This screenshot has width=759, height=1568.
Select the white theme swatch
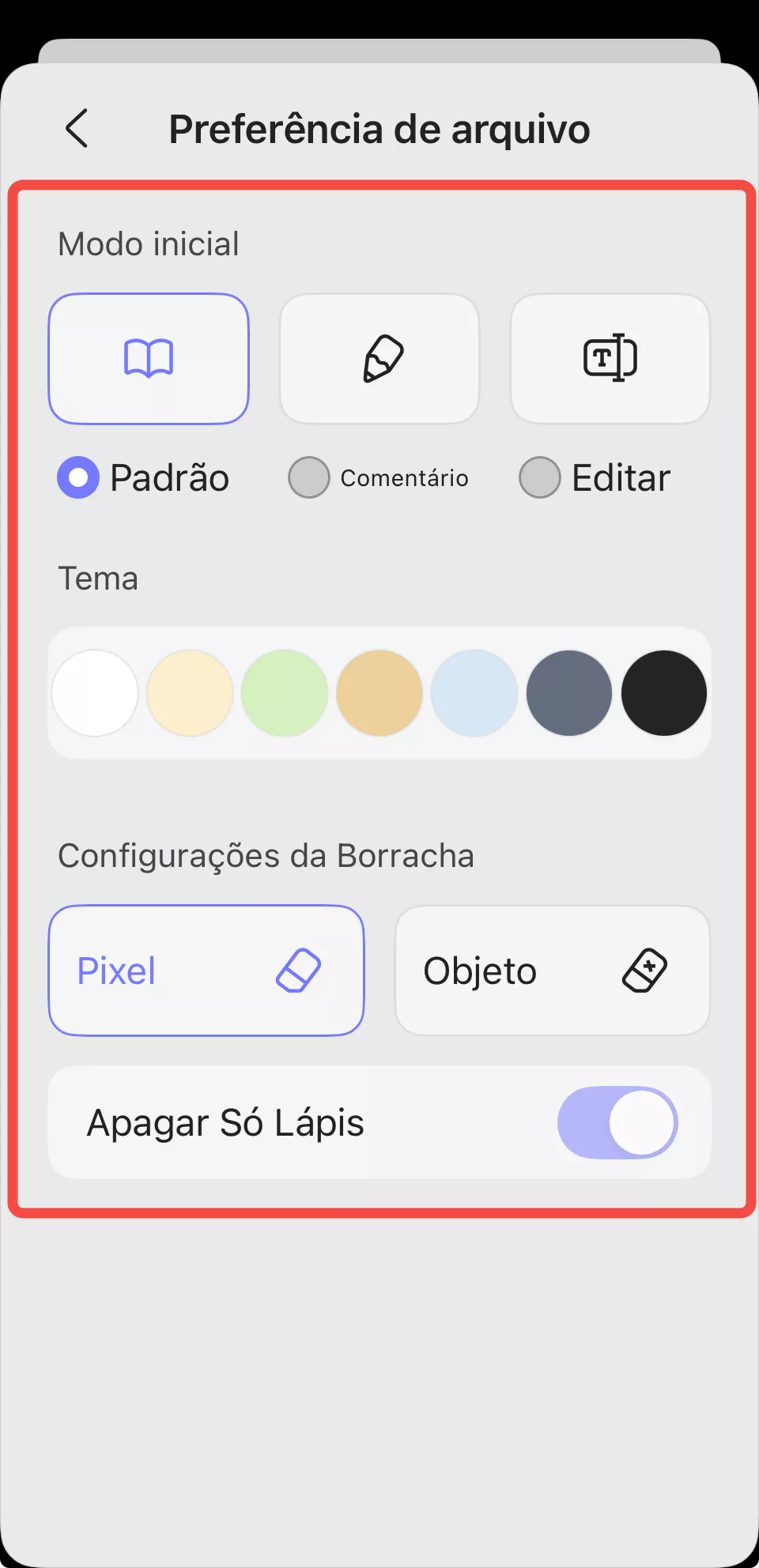pyautogui.click(x=95, y=693)
